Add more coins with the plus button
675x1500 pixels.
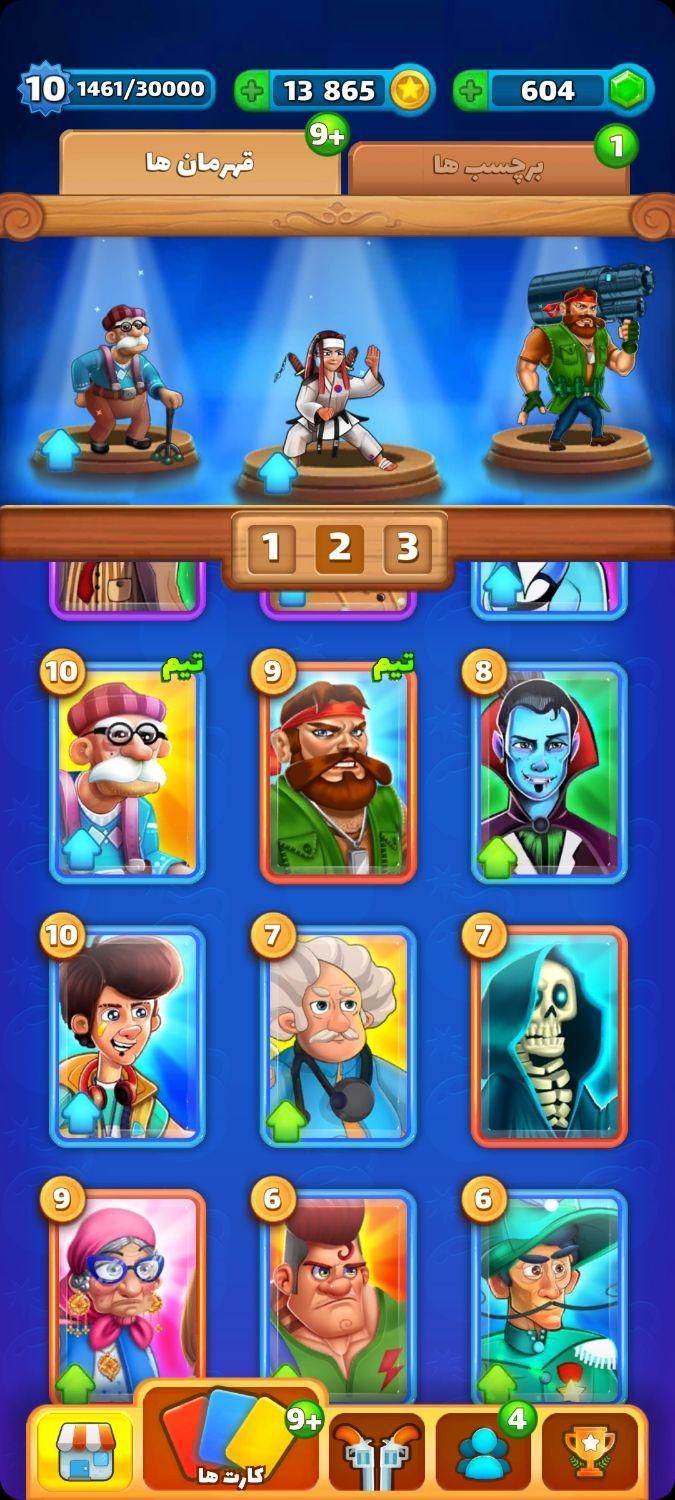[x=252, y=91]
